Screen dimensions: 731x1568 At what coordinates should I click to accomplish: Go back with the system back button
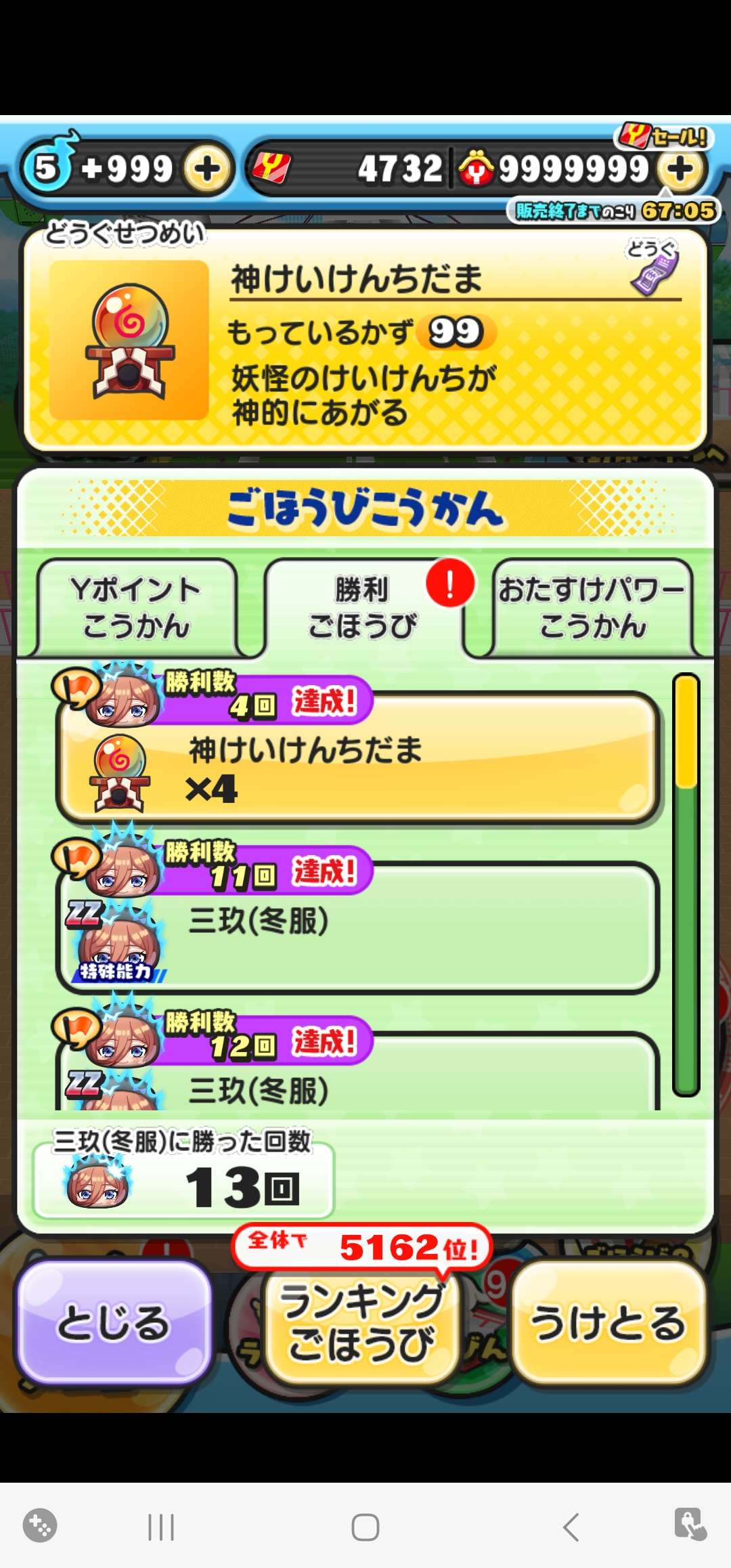coord(571,1527)
